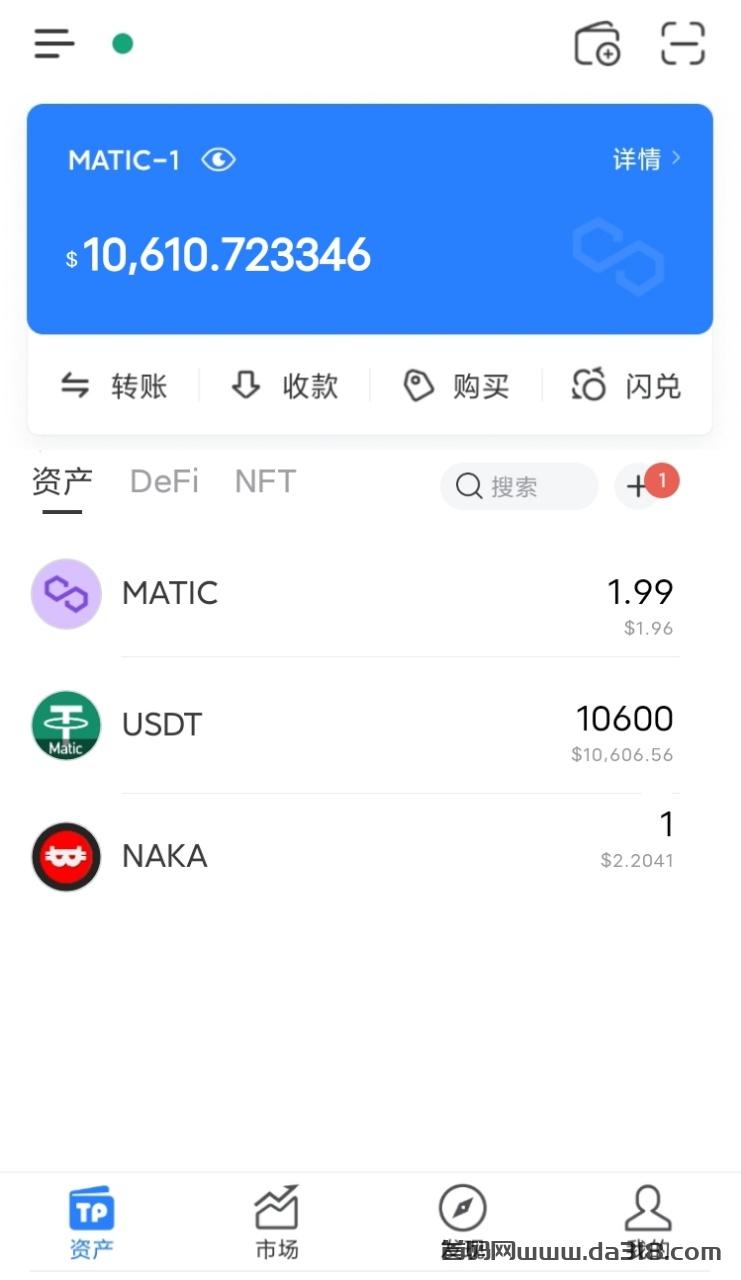
Task: Search tokens in 搜索 box
Action: (x=519, y=486)
